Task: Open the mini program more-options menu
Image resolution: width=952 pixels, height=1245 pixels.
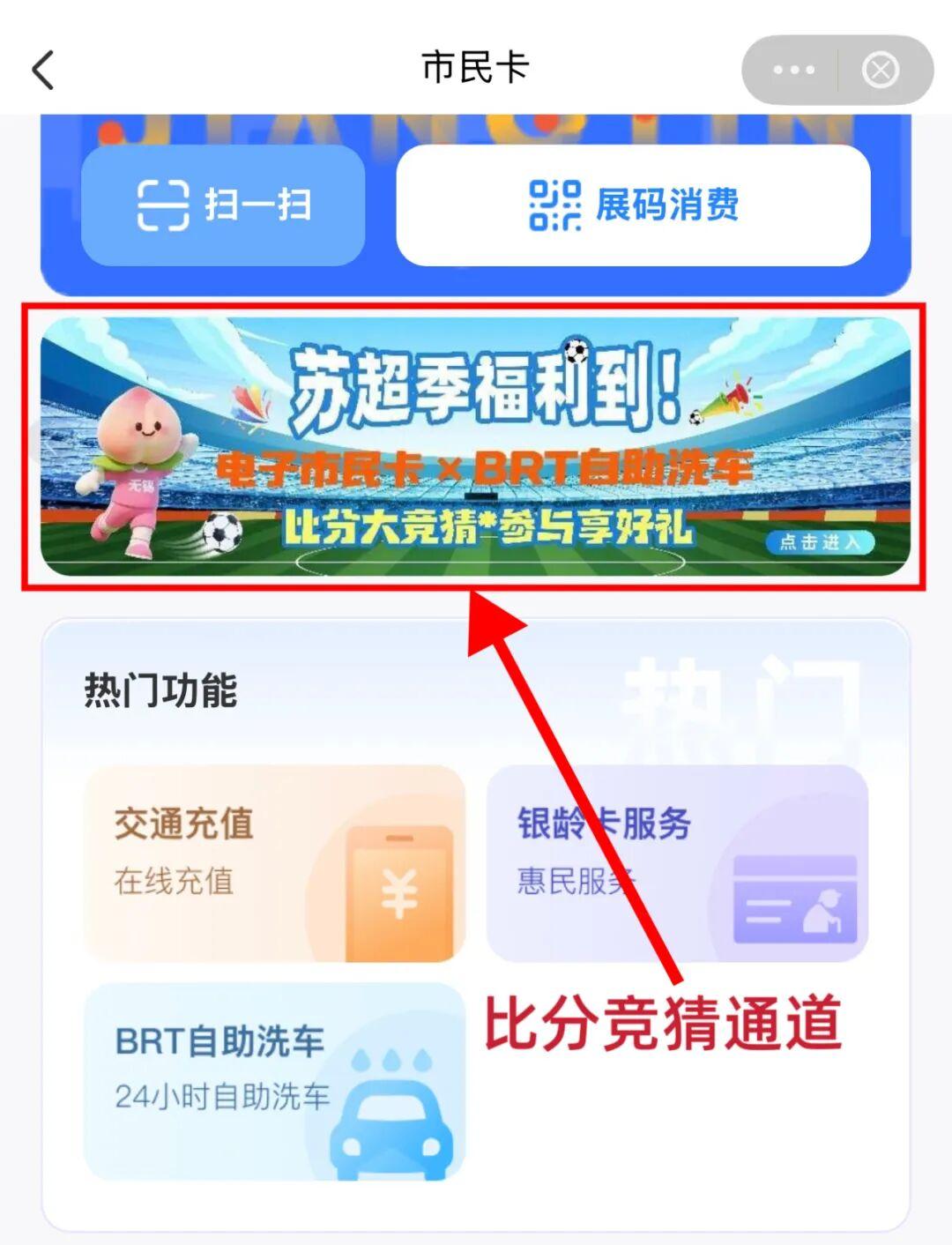Action: [793, 70]
